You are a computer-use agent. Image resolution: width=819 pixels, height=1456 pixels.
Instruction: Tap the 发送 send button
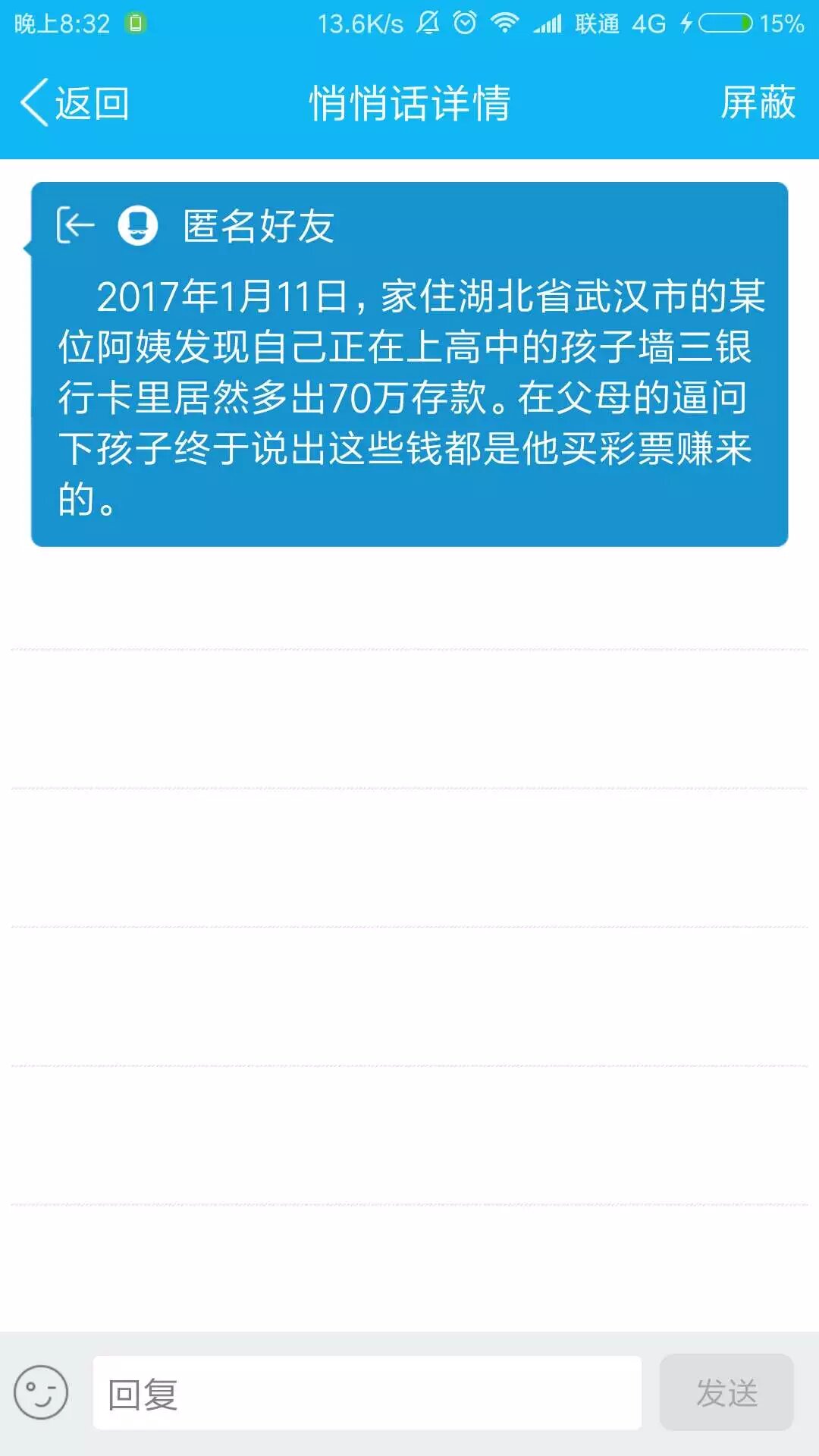click(x=726, y=1393)
